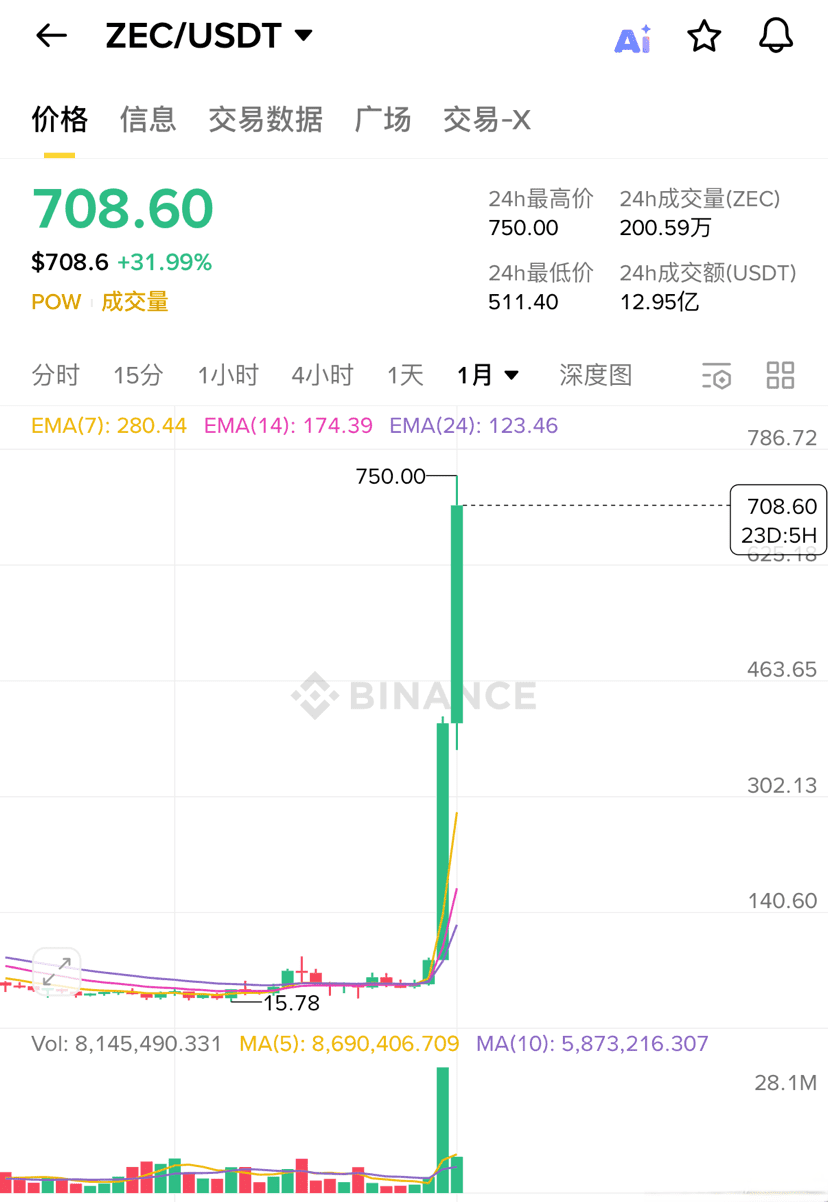Image resolution: width=828 pixels, height=1202 pixels.
Task: Select the 分时 chart interval
Action: coord(55,376)
